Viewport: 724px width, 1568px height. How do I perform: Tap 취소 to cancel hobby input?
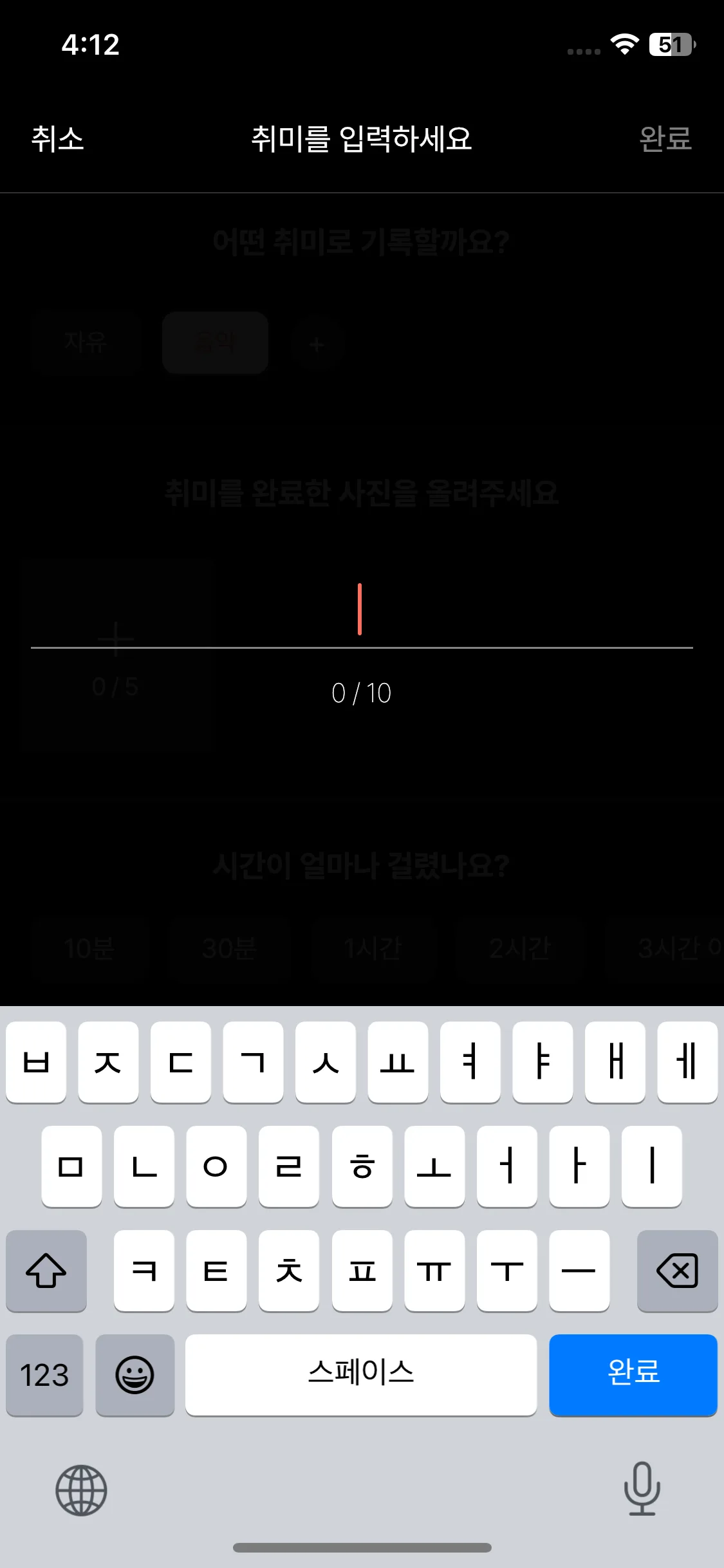tap(57, 139)
